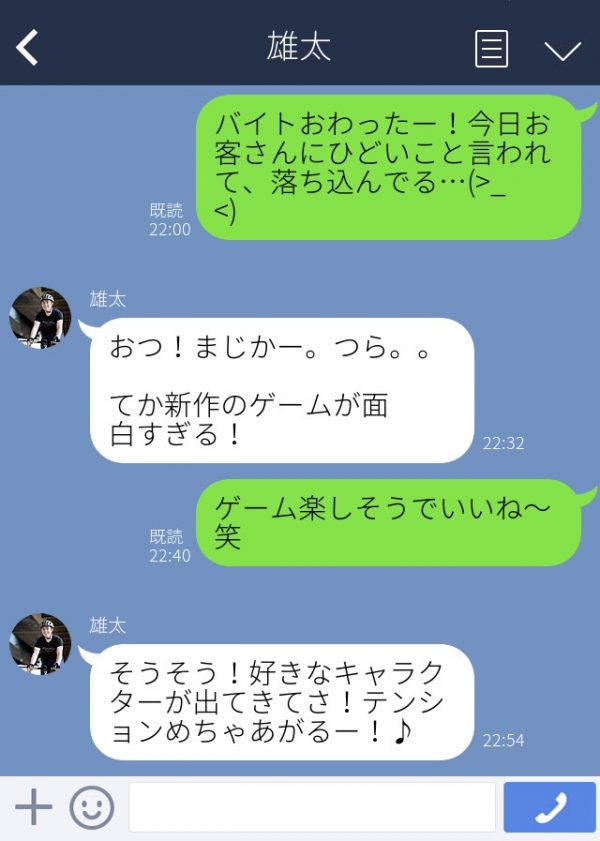The image size is (600, 841).
Task: Open 雄太's profile picture beside the おつ message
Action: (x=40, y=318)
